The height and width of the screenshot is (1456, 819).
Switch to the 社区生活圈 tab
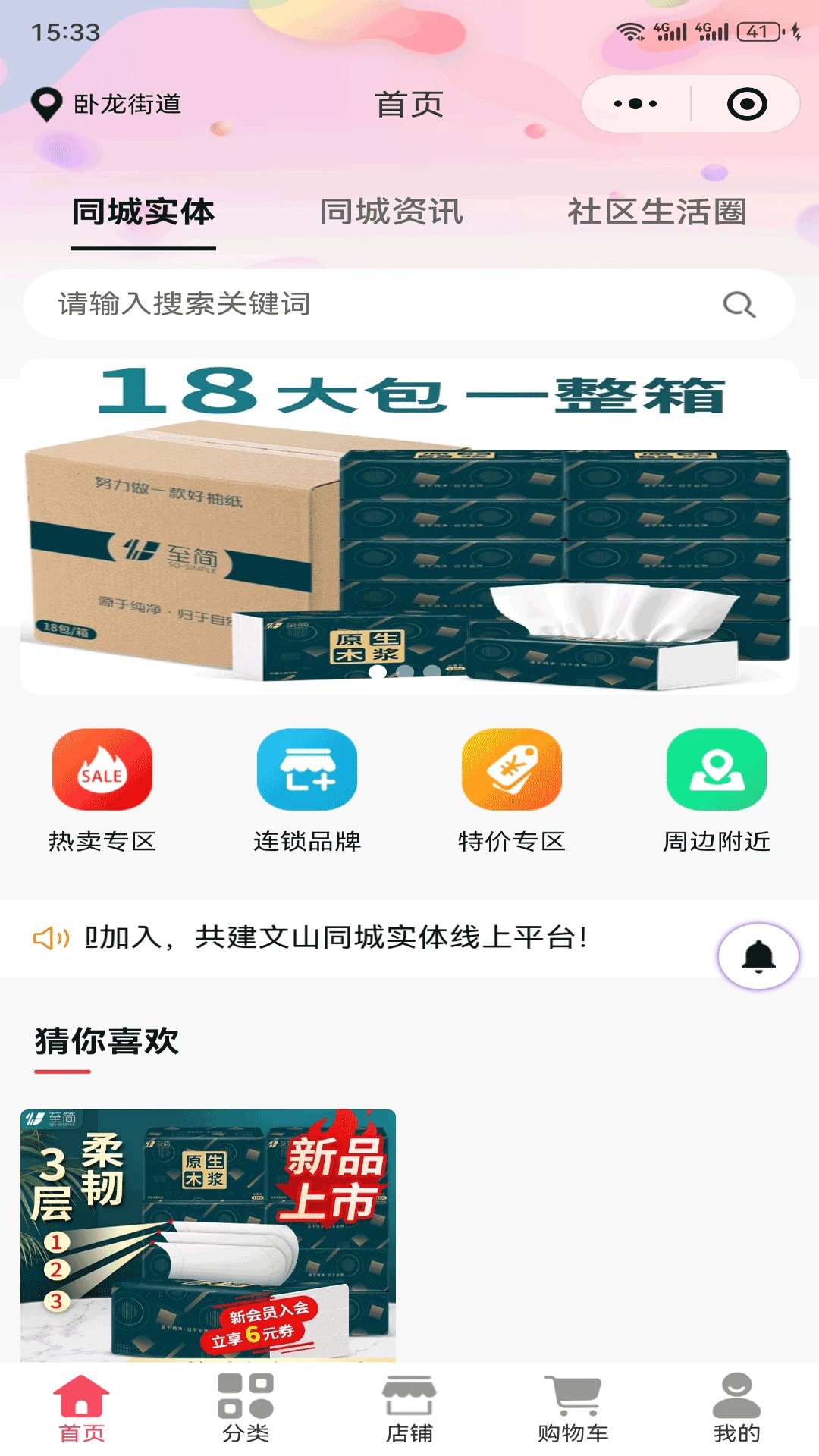click(x=657, y=213)
